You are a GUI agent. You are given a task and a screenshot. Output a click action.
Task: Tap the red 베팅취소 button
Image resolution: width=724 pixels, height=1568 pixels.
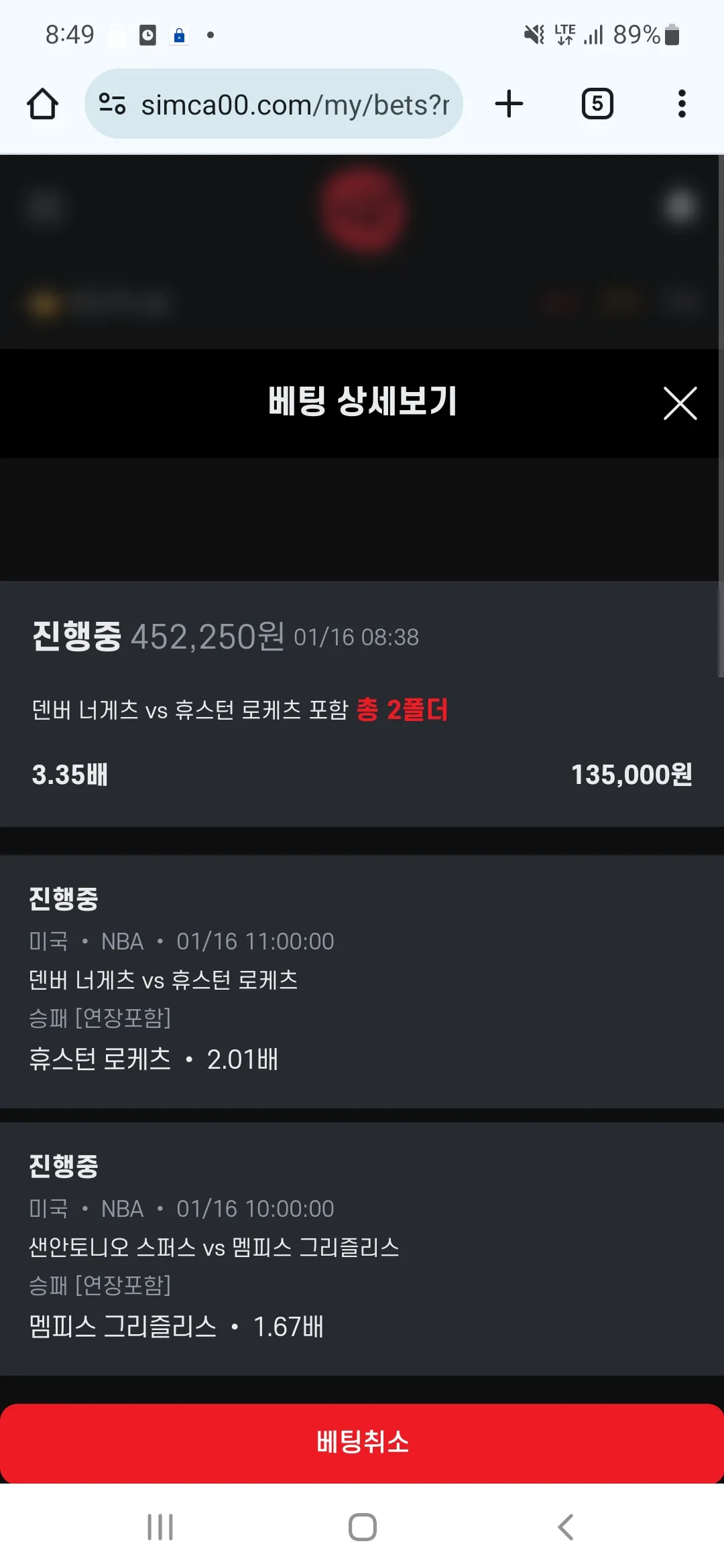(362, 1442)
